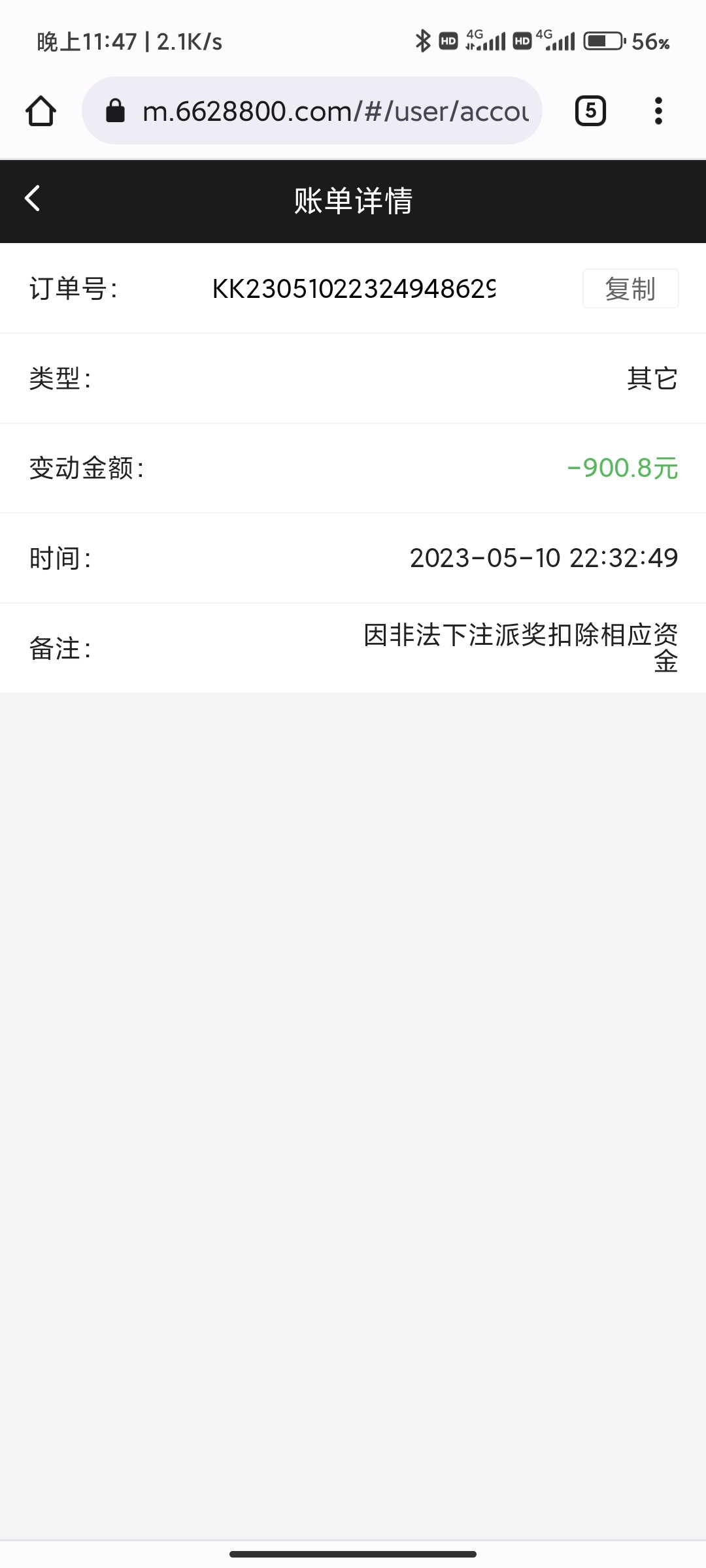Tap the HD icon in the status bar
The image size is (706, 1568).
click(x=447, y=41)
